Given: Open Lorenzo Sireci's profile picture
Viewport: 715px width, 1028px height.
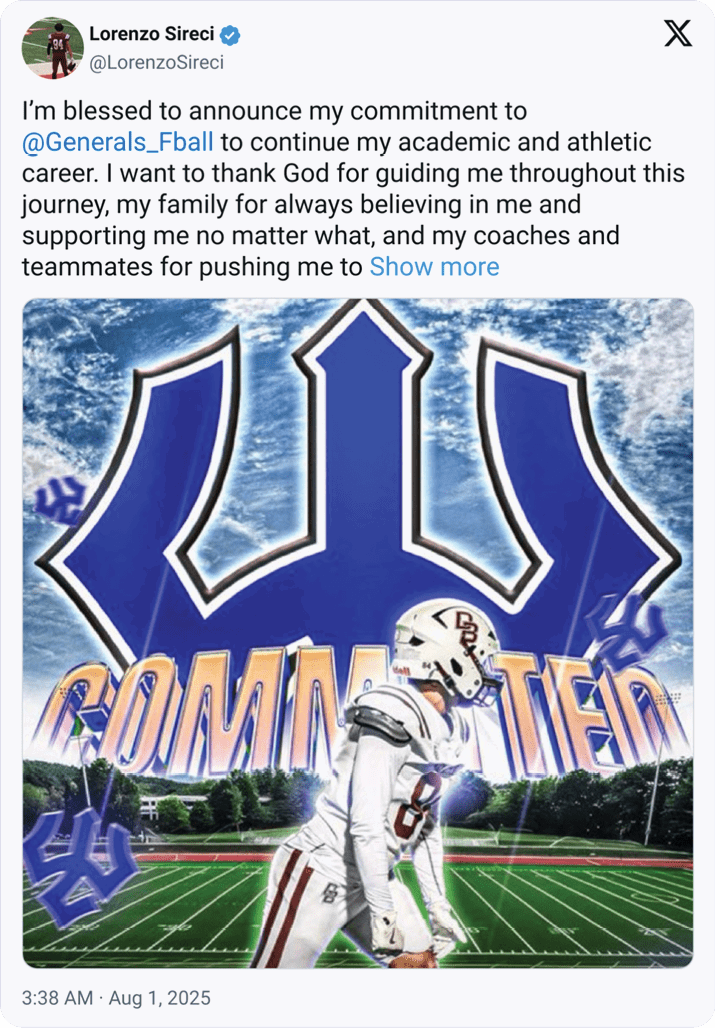Looking at the screenshot, I should click(53, 48).
